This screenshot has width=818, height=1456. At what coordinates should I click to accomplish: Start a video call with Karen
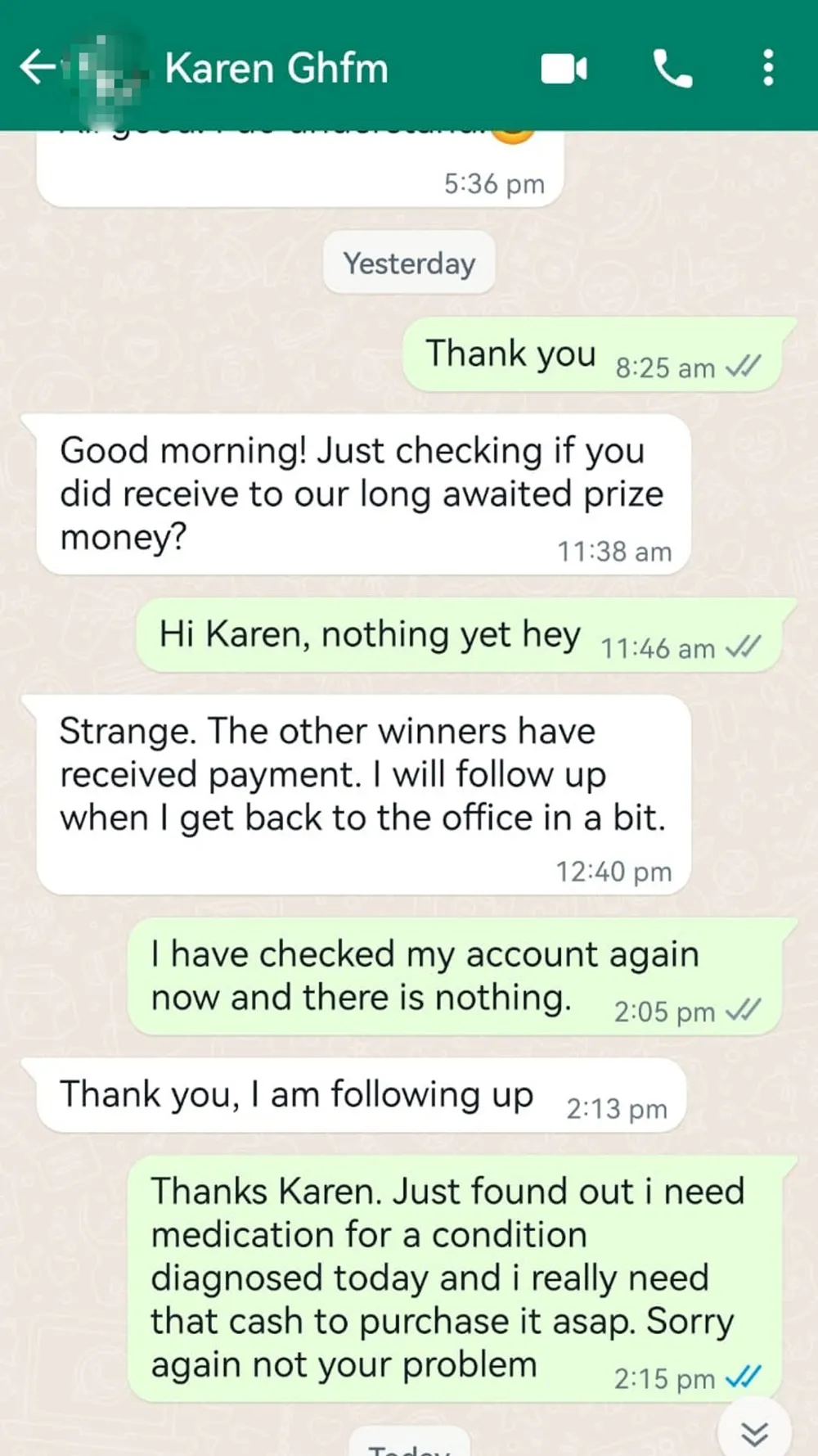click(x=564, y=69)
